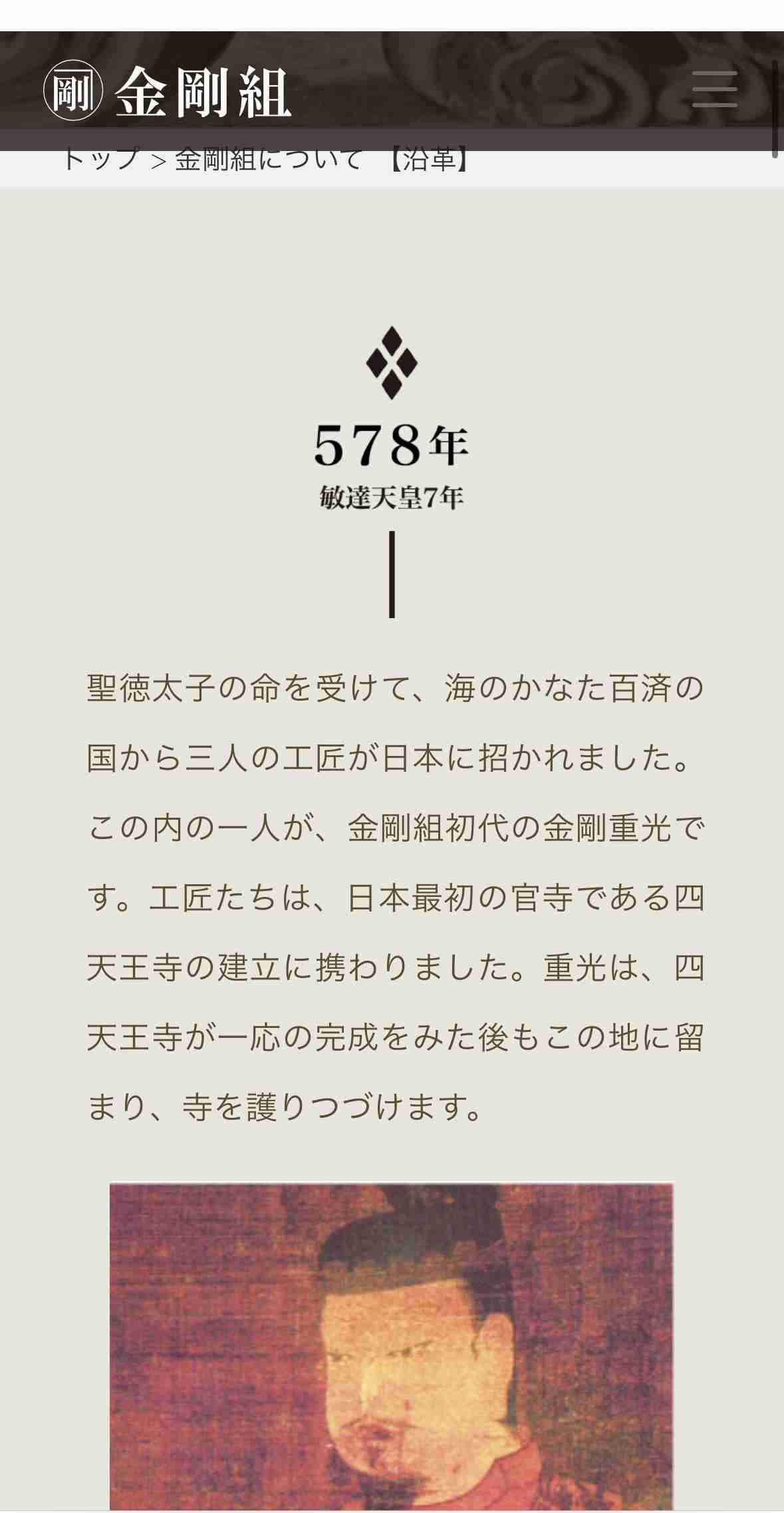Click the 金剛組 site title logo
This screenshot has width=784, height=1513.
[x=203, y=93]
